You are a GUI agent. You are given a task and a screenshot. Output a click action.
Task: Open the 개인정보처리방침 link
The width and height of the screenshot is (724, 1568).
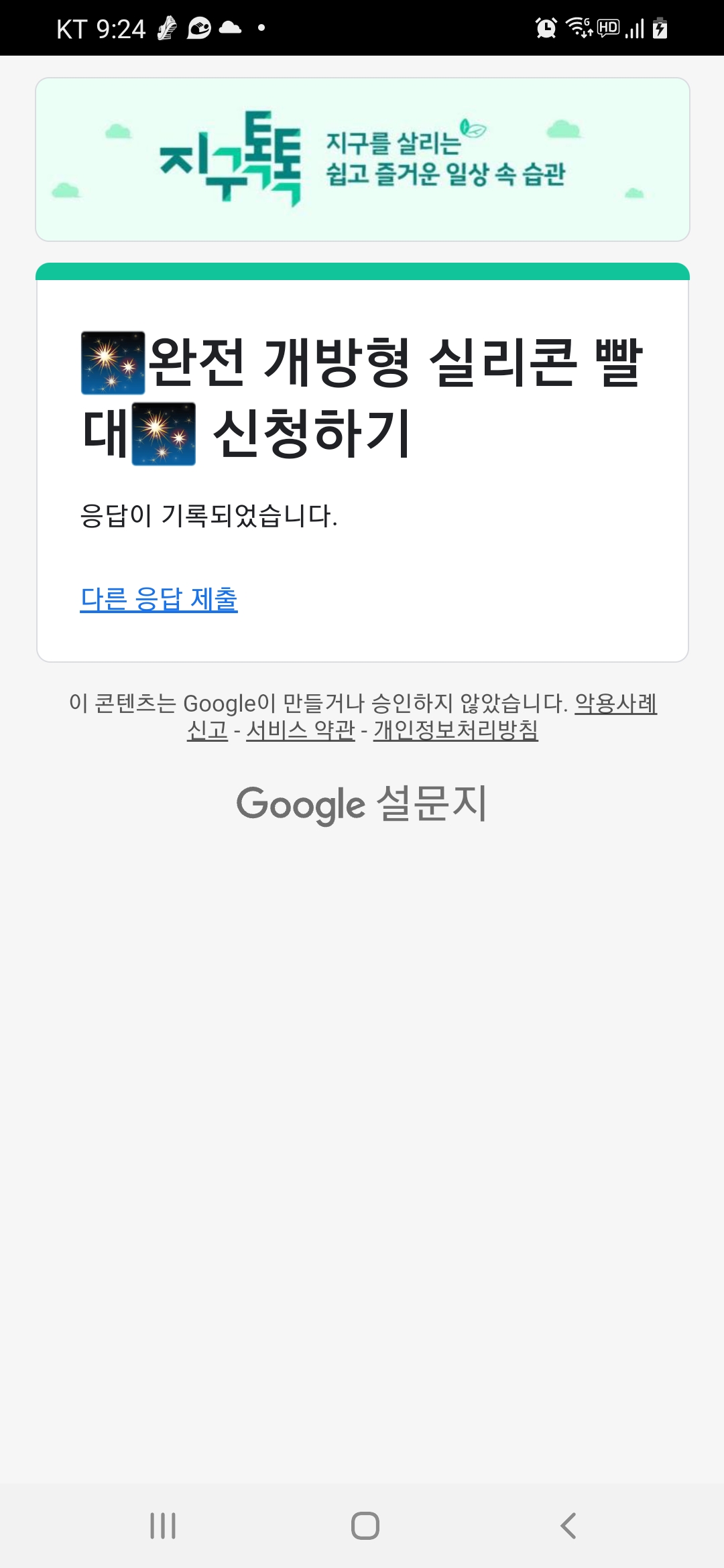456,730
